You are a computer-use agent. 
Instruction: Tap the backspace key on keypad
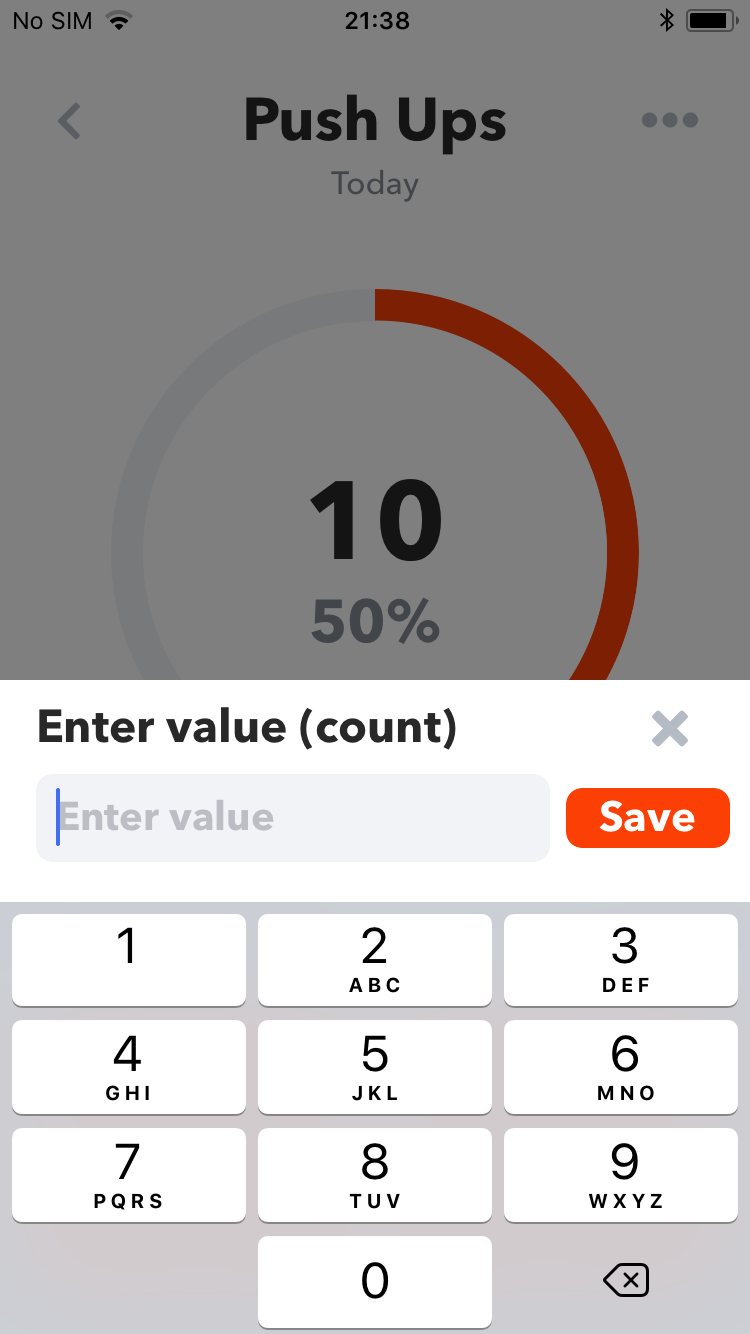point(626,1280)
